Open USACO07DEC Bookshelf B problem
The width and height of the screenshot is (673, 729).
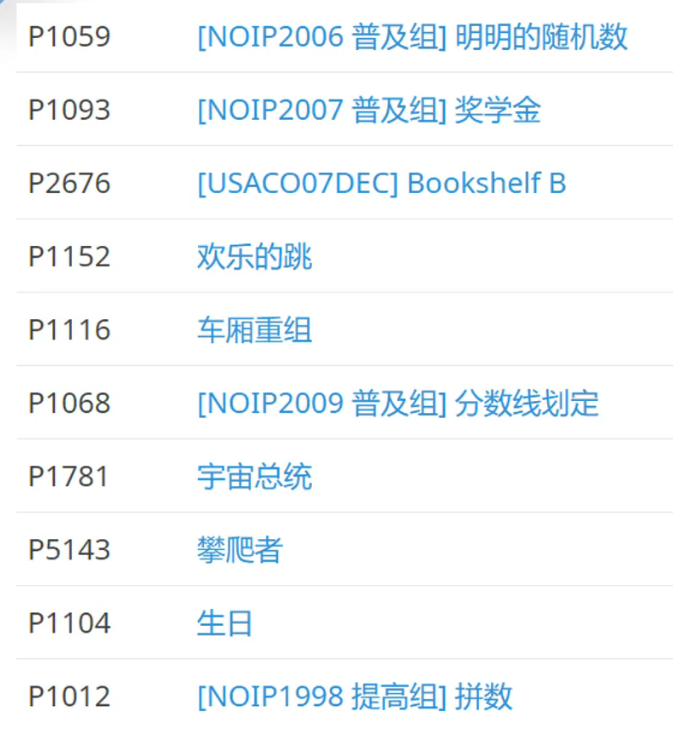(x=382, y=183)
